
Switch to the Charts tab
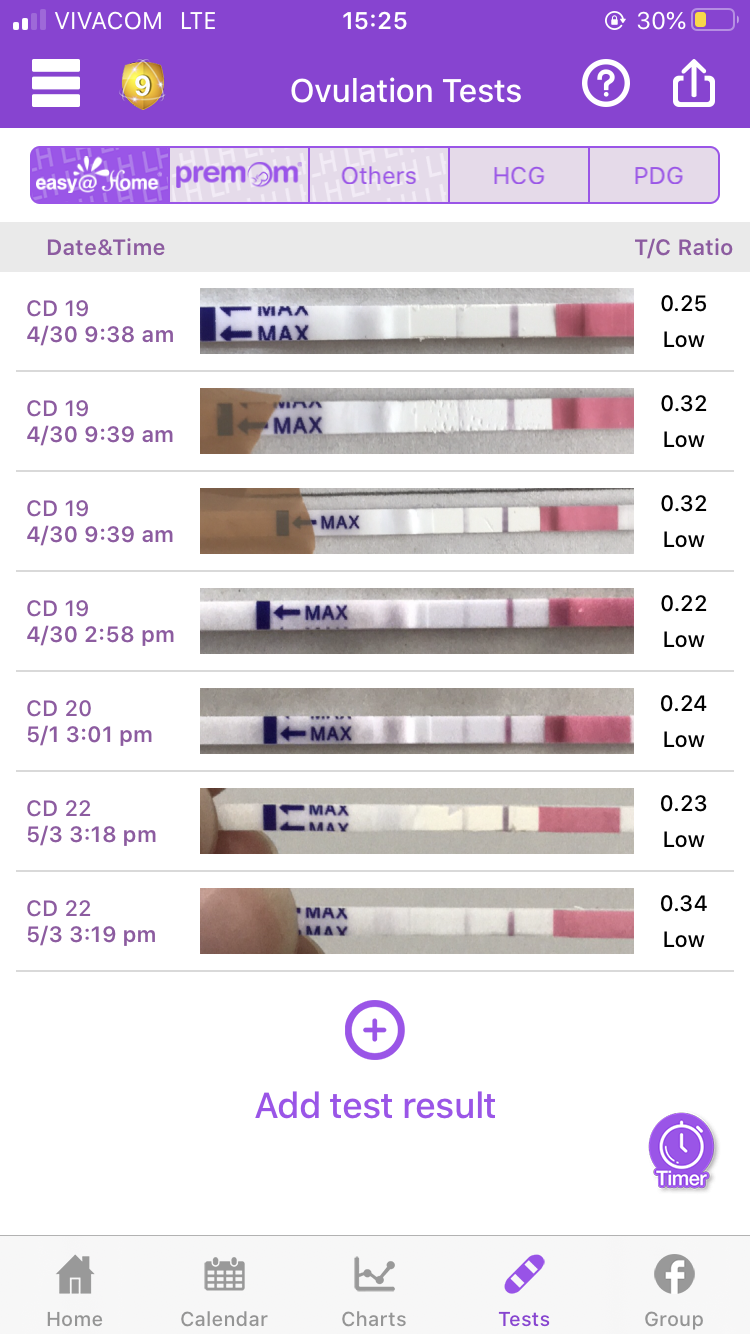click(x=374, y=1290)
